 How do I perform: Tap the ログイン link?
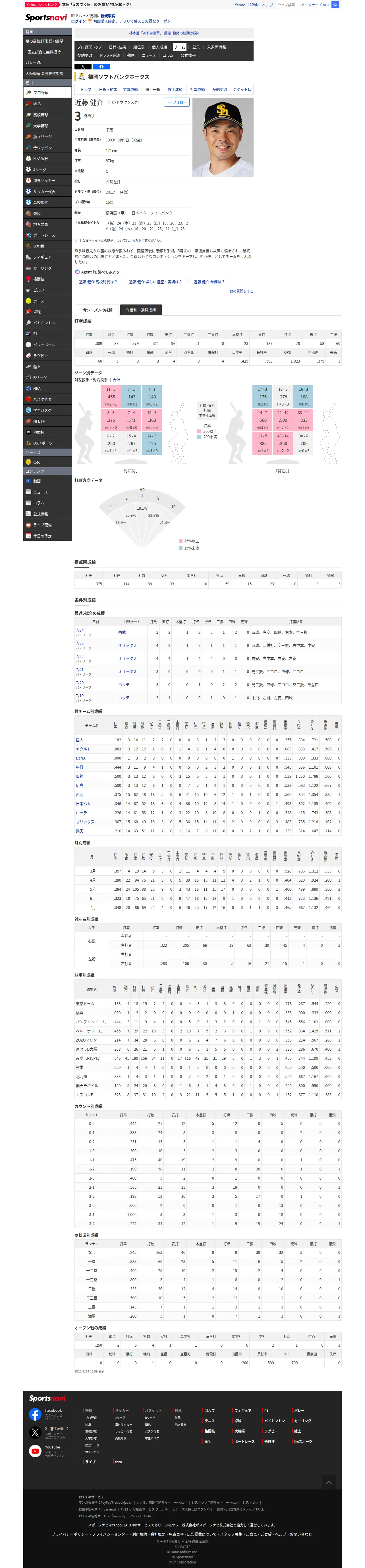[x=78, y=21]
